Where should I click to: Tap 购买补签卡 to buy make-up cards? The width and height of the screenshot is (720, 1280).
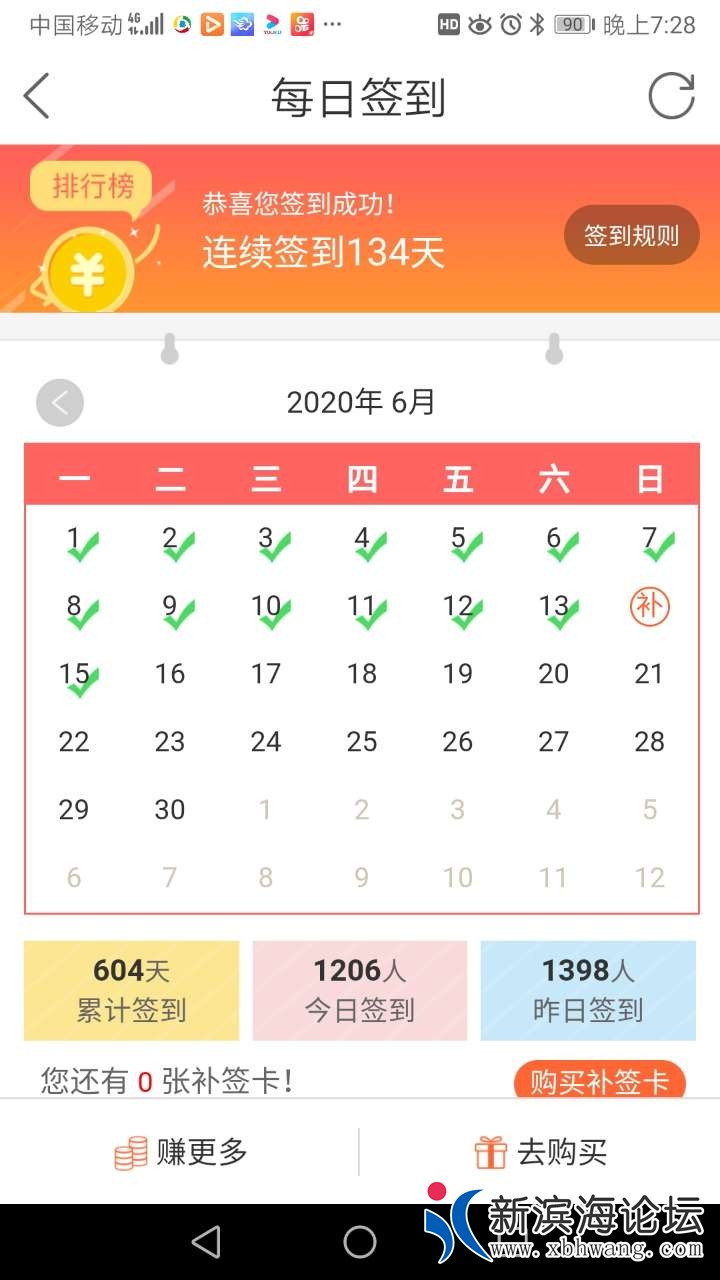tap(599, 1082)
